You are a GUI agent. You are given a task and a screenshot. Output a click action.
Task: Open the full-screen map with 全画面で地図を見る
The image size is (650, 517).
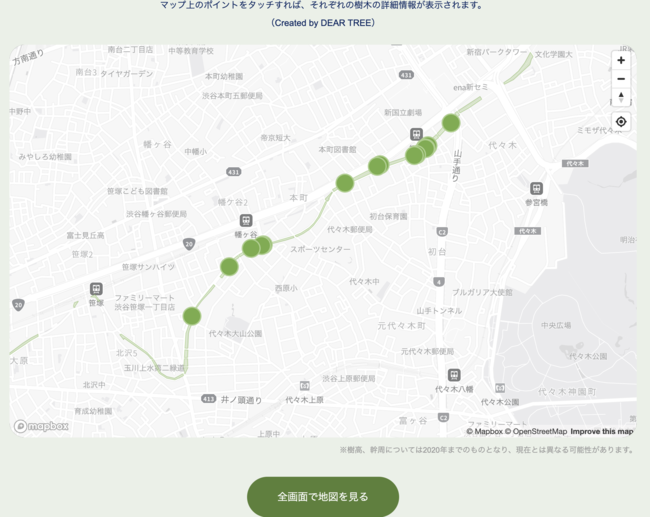[x=323, y=496]
